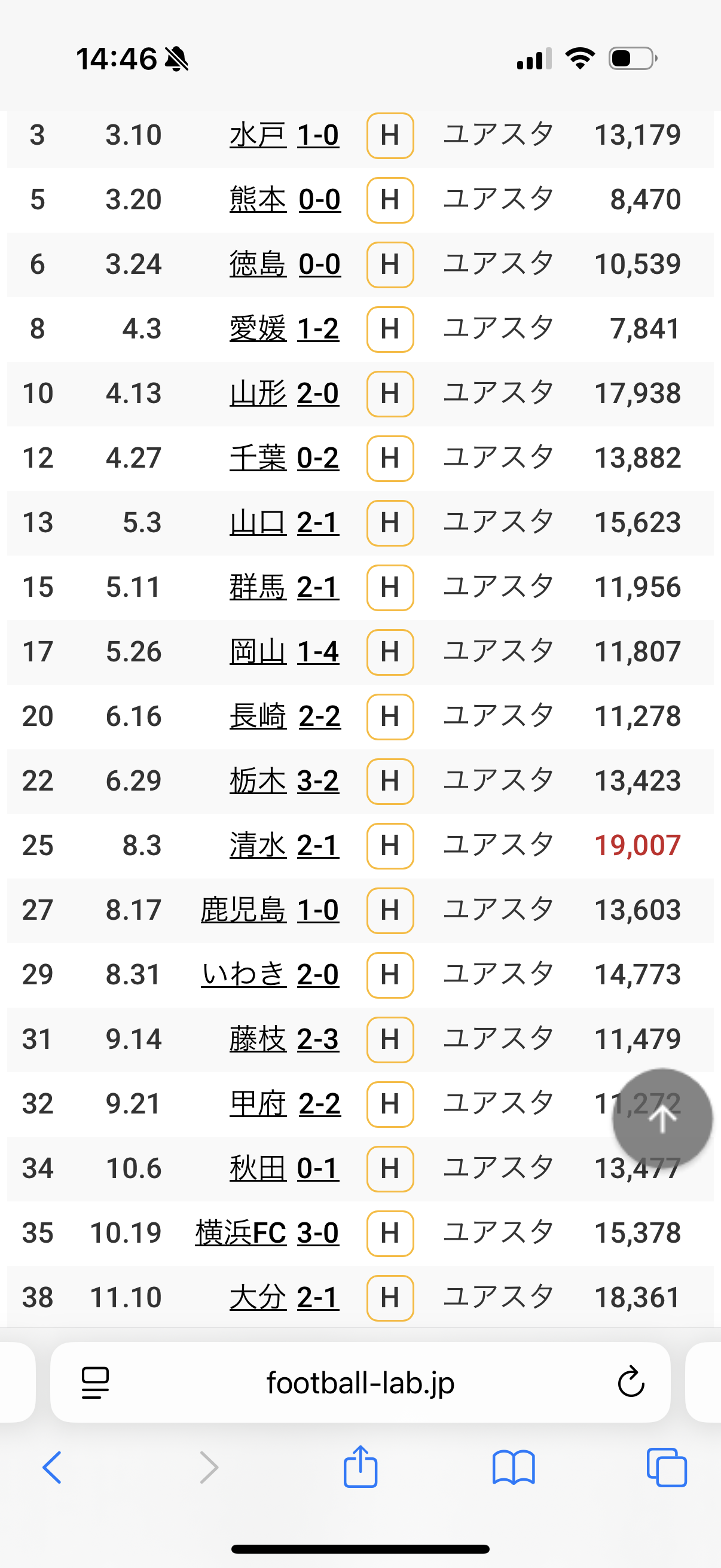Open the 山形 team link
721x1568 pixels.
click(257, 393)
